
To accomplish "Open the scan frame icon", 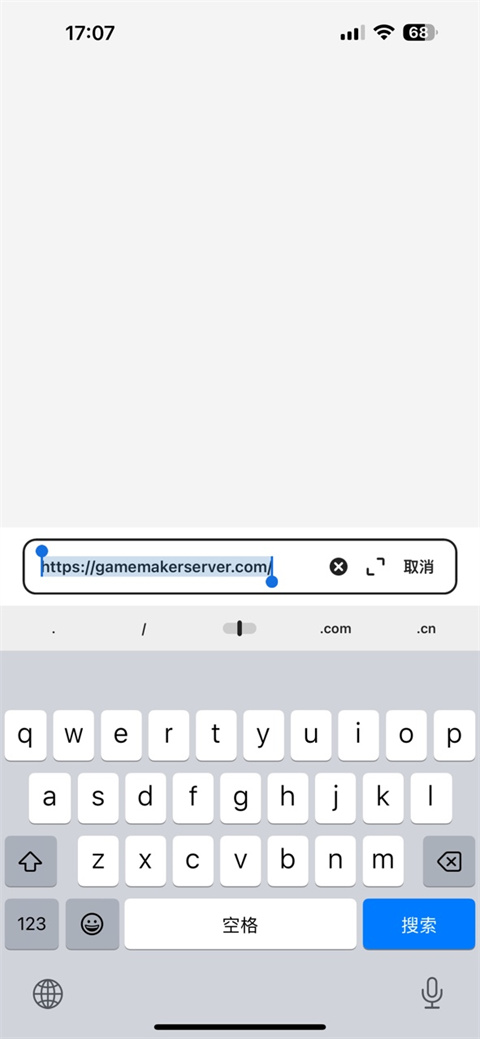I will (376, 567).
